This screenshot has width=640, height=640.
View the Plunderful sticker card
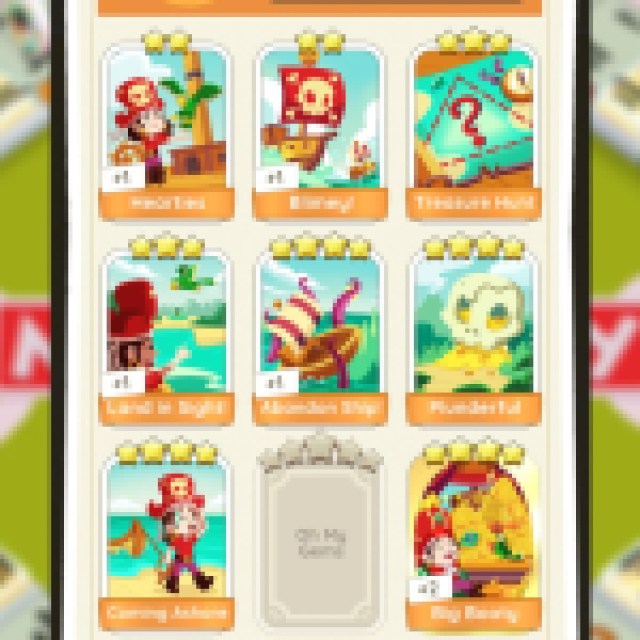point(474,330)
